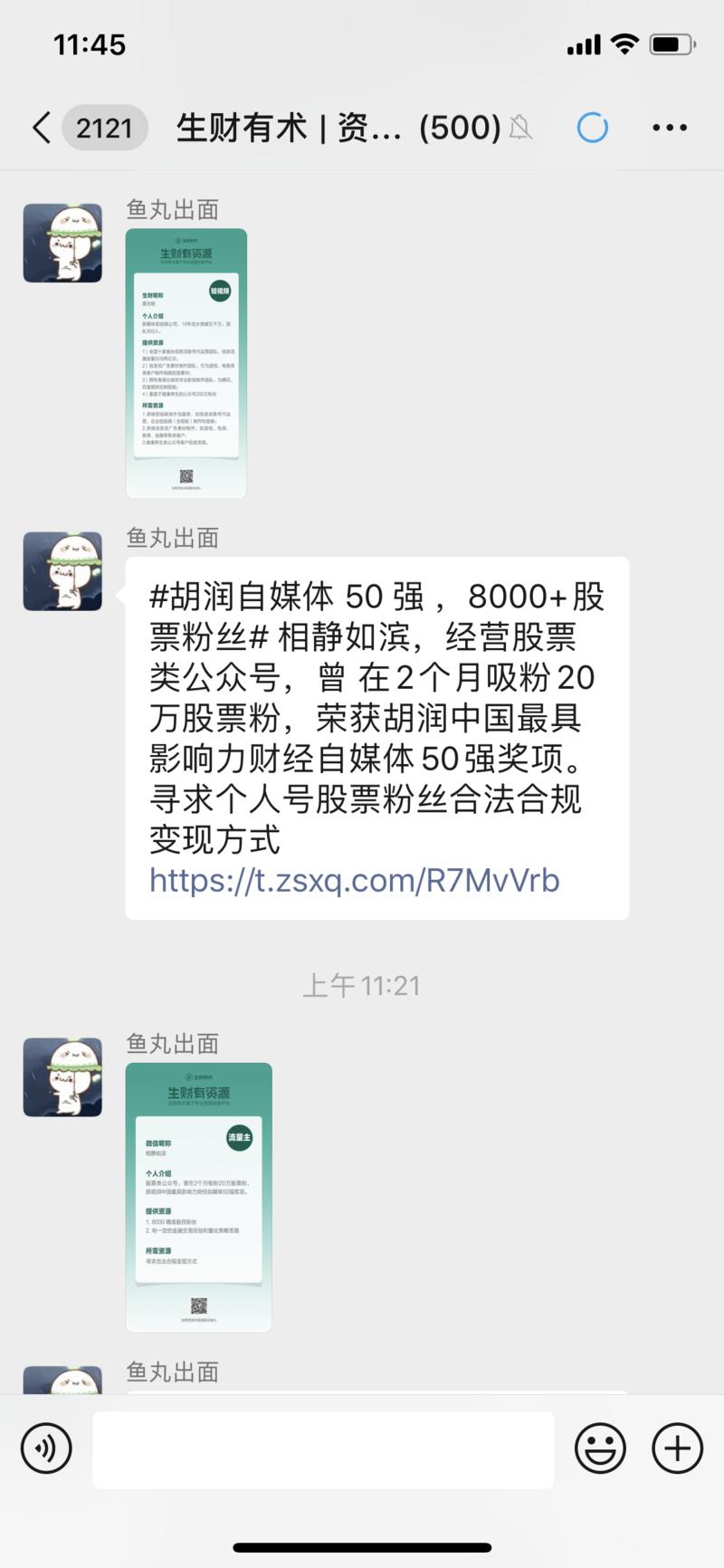Open the 相静如滨 resource card with QR code
724x1568 pixels.
pos(197,1195)
